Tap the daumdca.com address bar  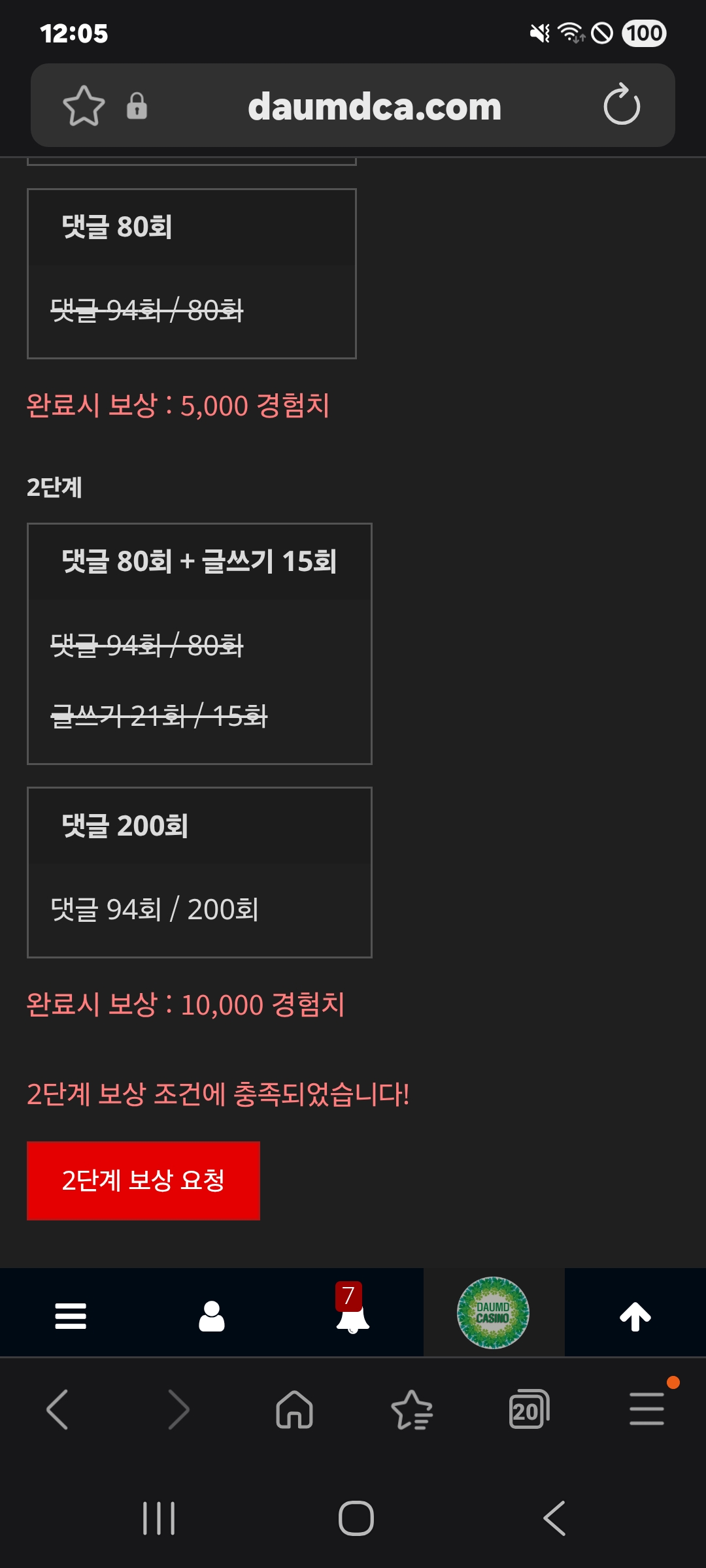pos(374,106)
